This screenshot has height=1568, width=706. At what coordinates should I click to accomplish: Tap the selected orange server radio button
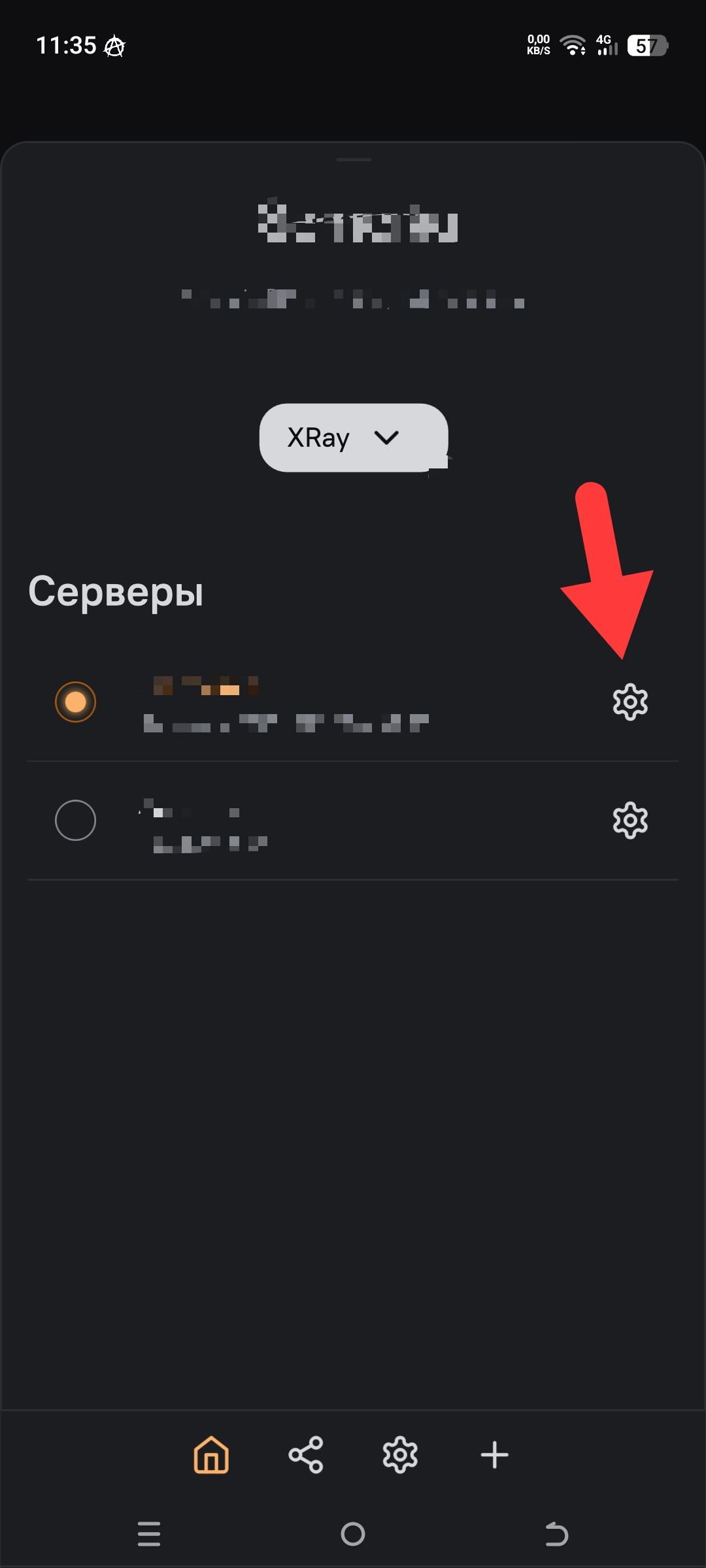[x=76, y=702]
